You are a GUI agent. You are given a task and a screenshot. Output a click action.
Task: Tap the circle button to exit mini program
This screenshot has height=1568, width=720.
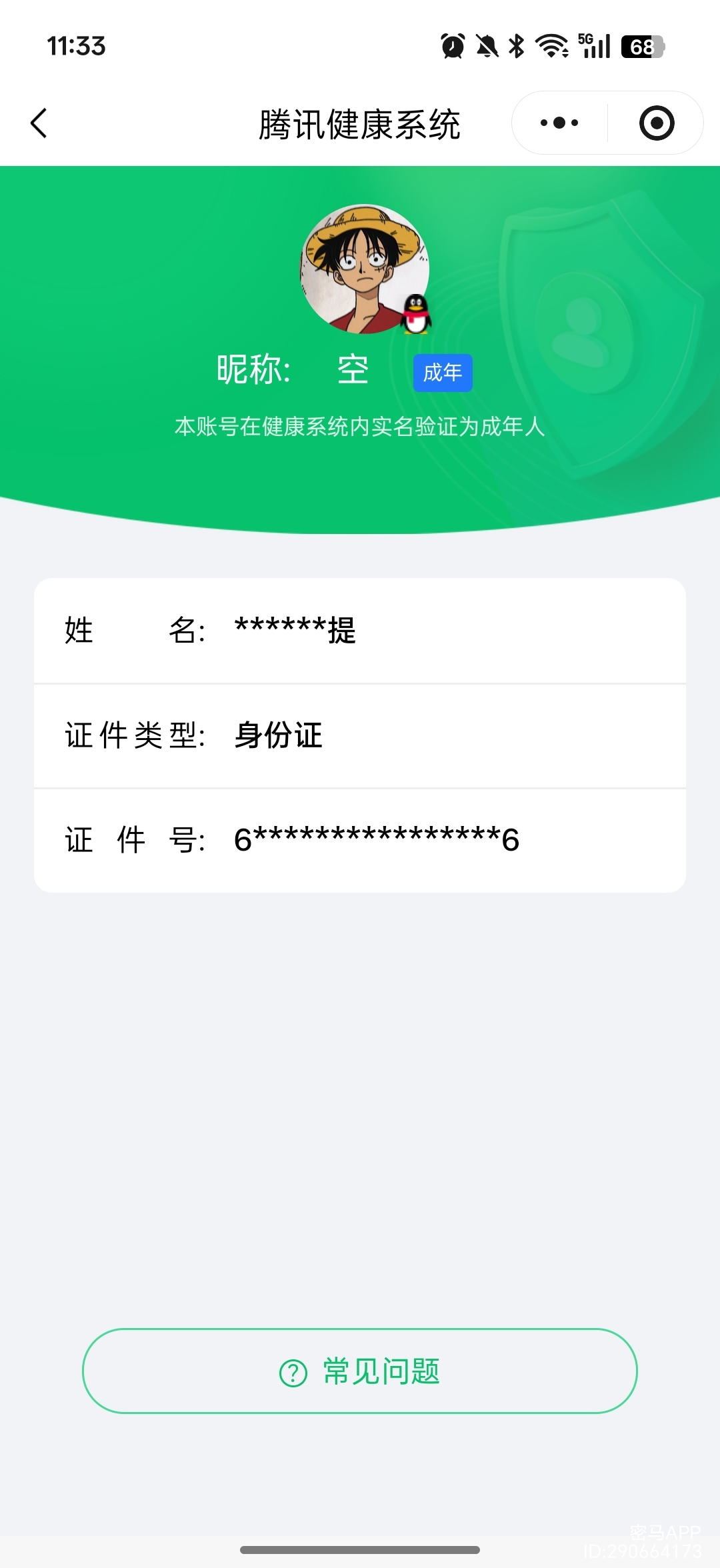coord(655,123)
